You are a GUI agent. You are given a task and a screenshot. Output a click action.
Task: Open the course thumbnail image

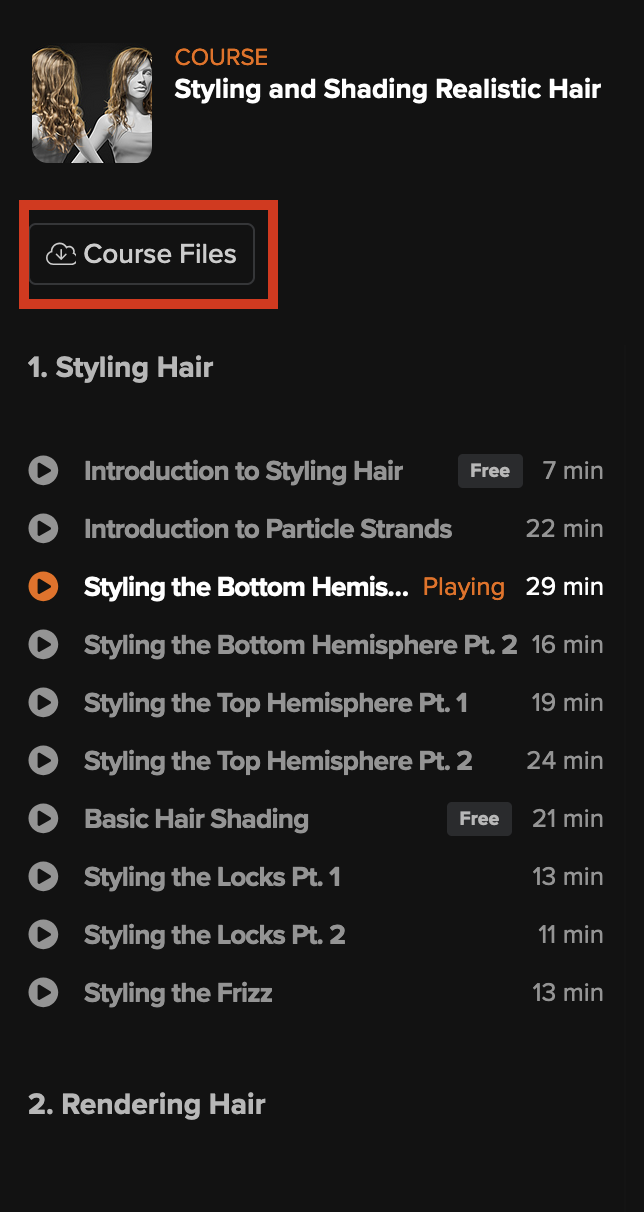pos(92,103)
